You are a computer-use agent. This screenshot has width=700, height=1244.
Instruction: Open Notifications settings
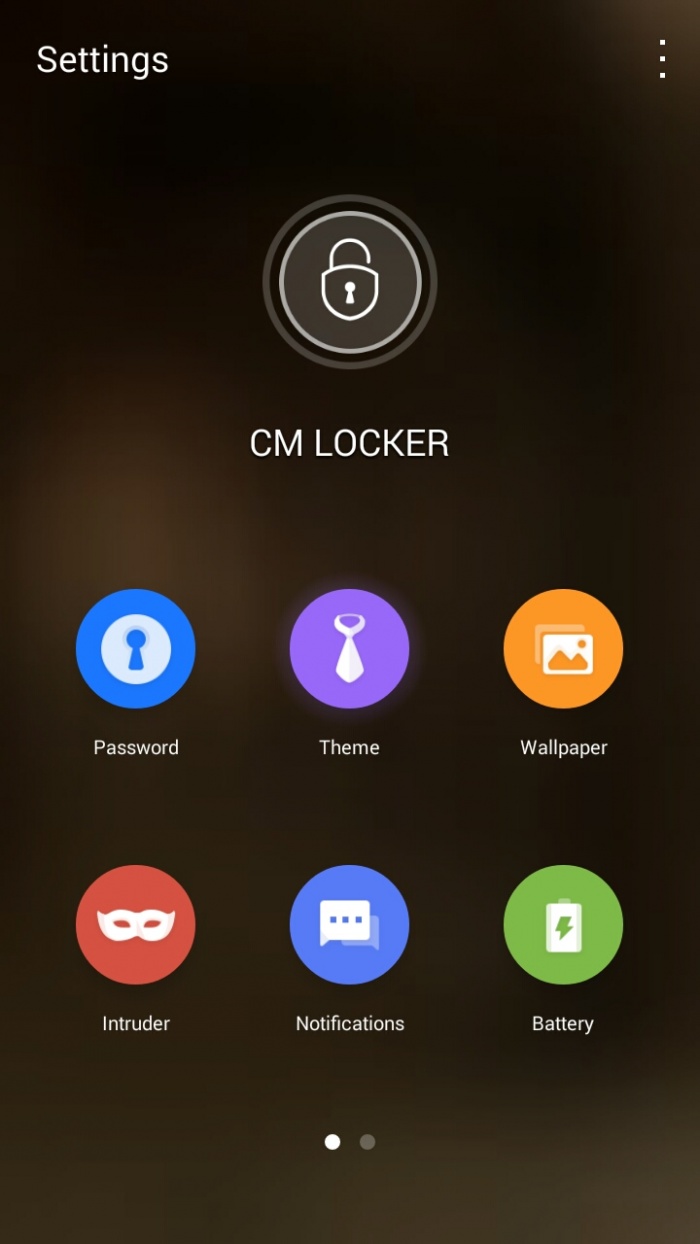(349, 925)
